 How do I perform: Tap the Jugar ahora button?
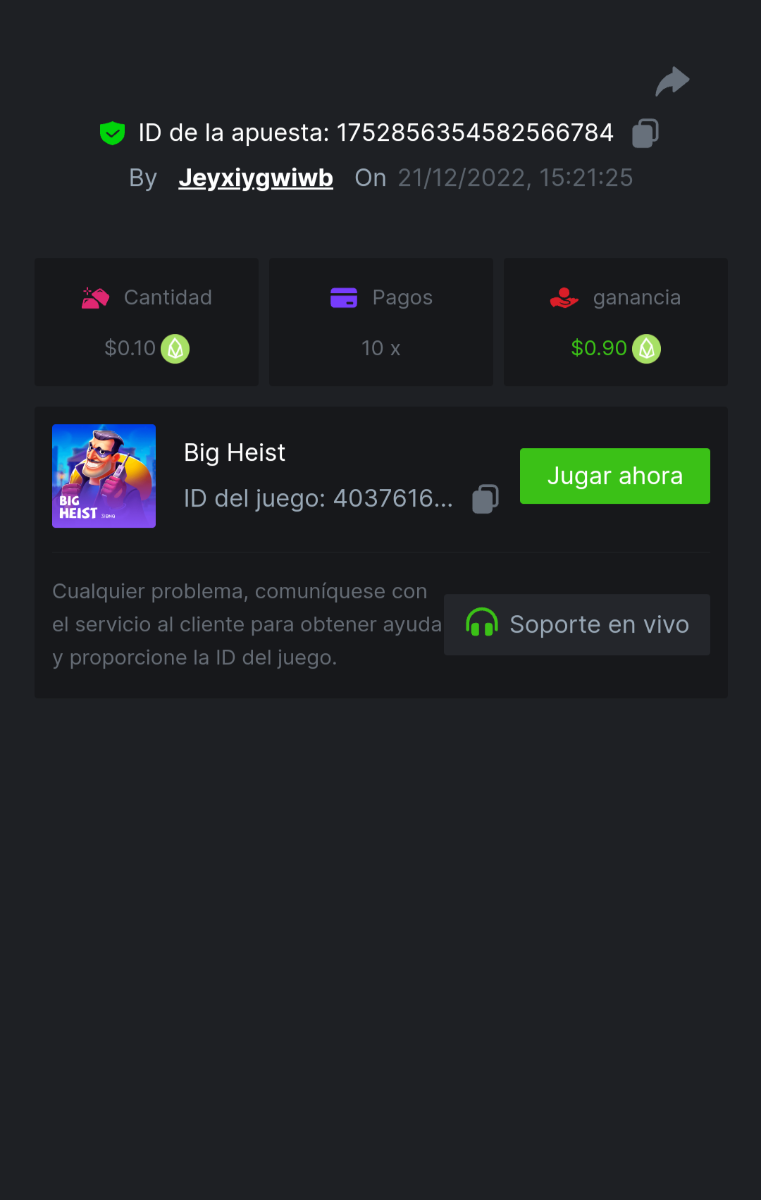614,476
